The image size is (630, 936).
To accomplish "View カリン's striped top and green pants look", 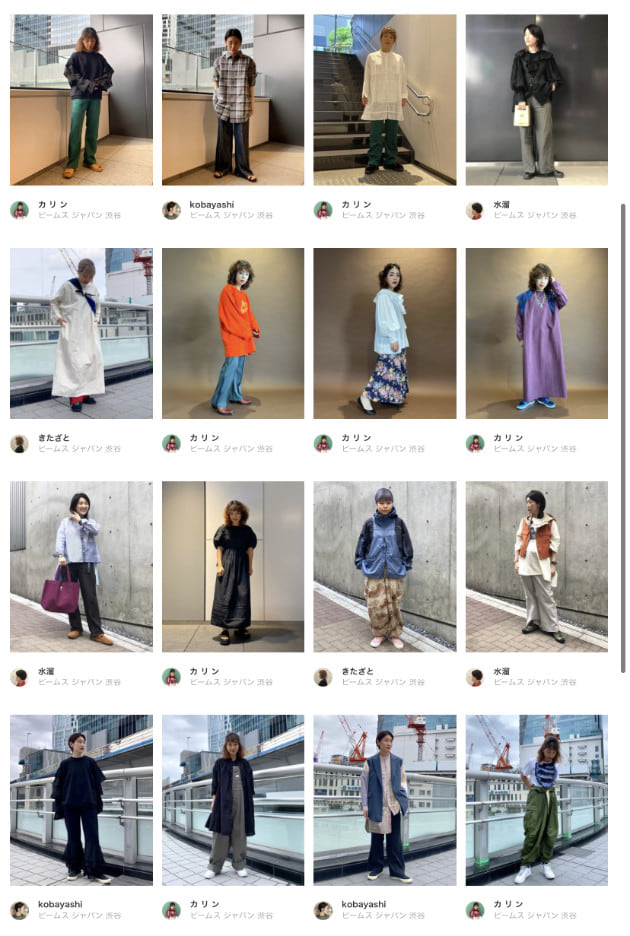I will pos(536,799).
